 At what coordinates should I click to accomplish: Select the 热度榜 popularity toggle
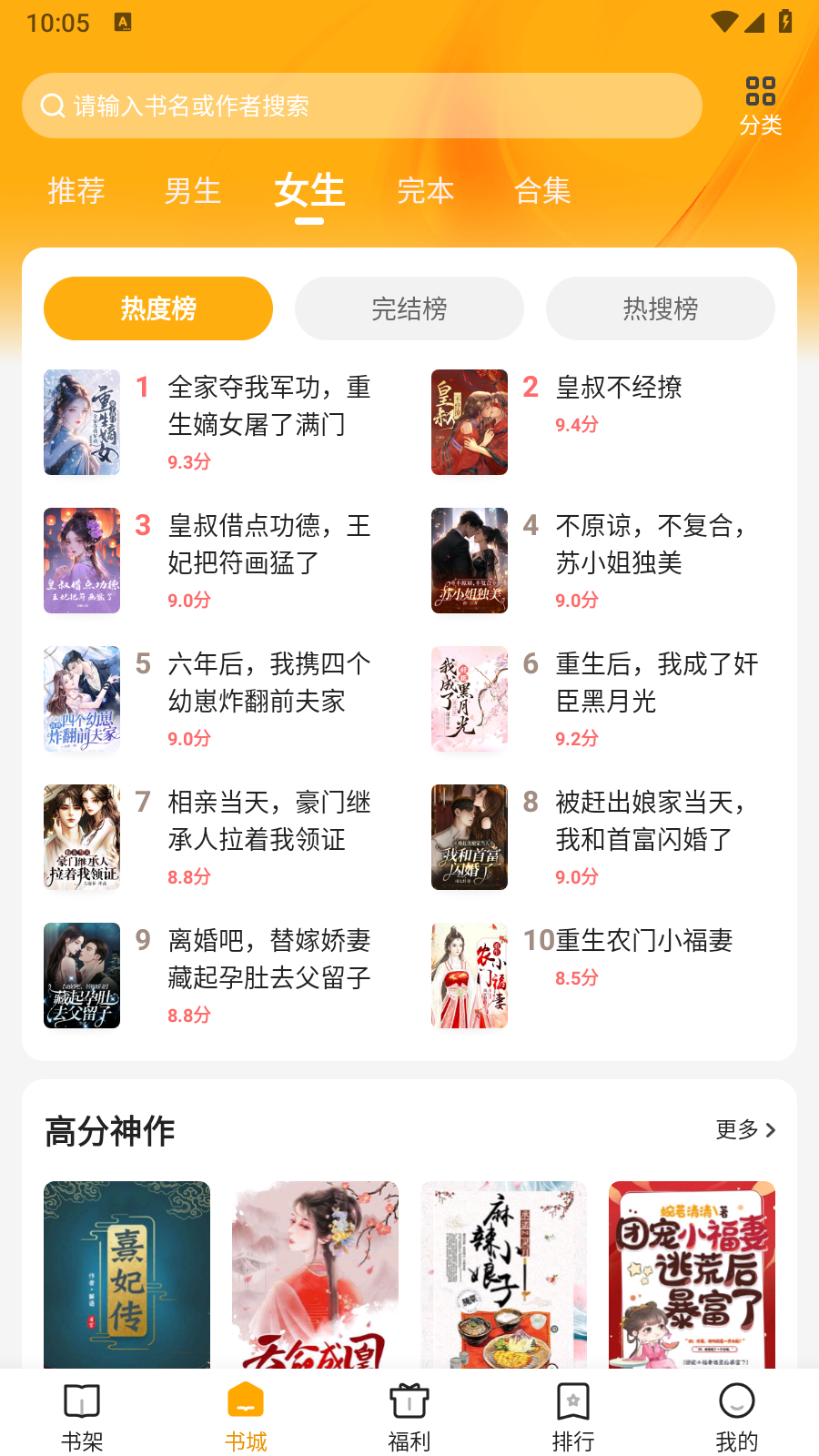157,308
